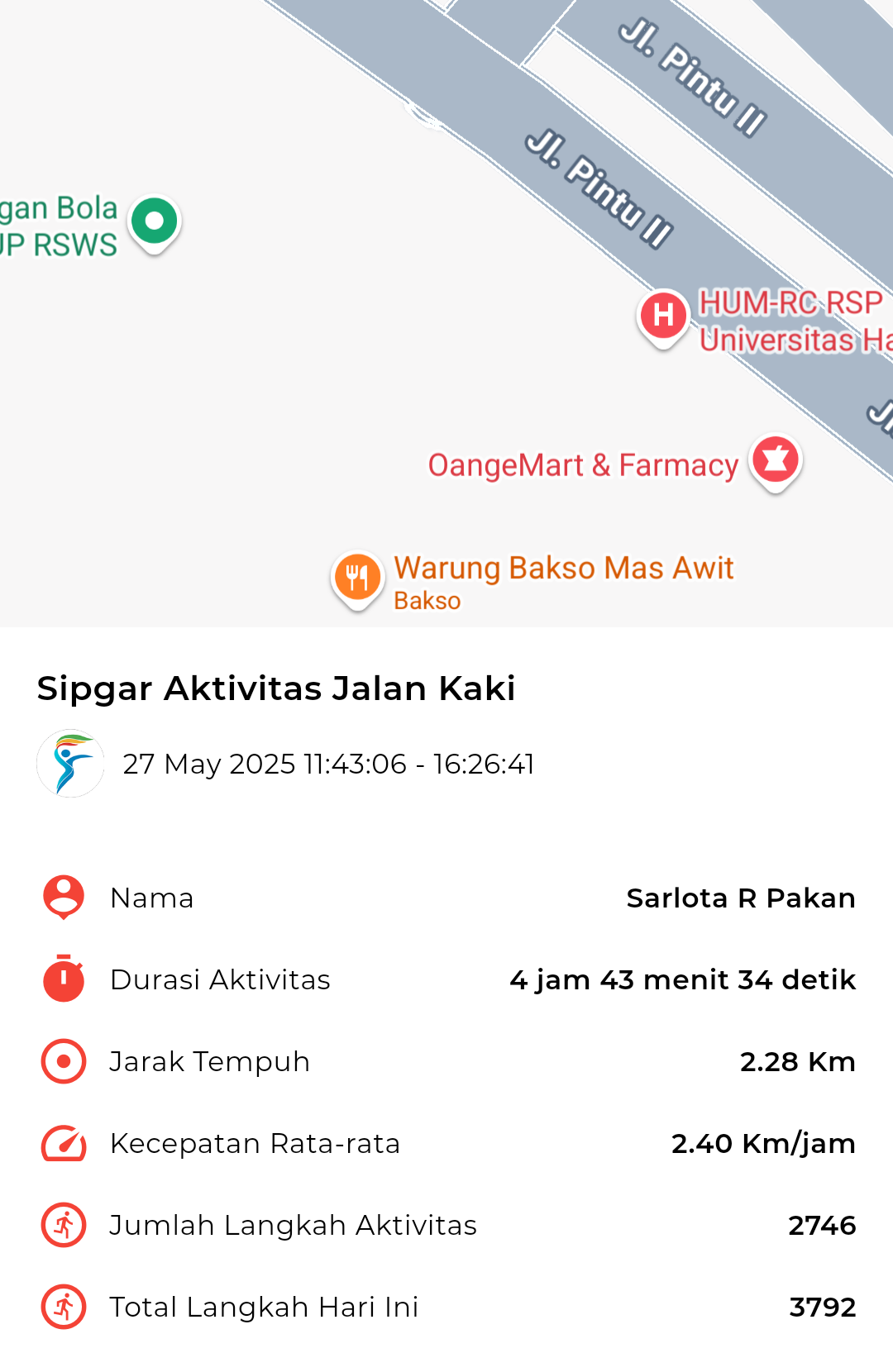Click the speedometer icon for Kecepatan Rata-rata
The width and height of the screenshot is (893, 1372).
point(62,1143)
